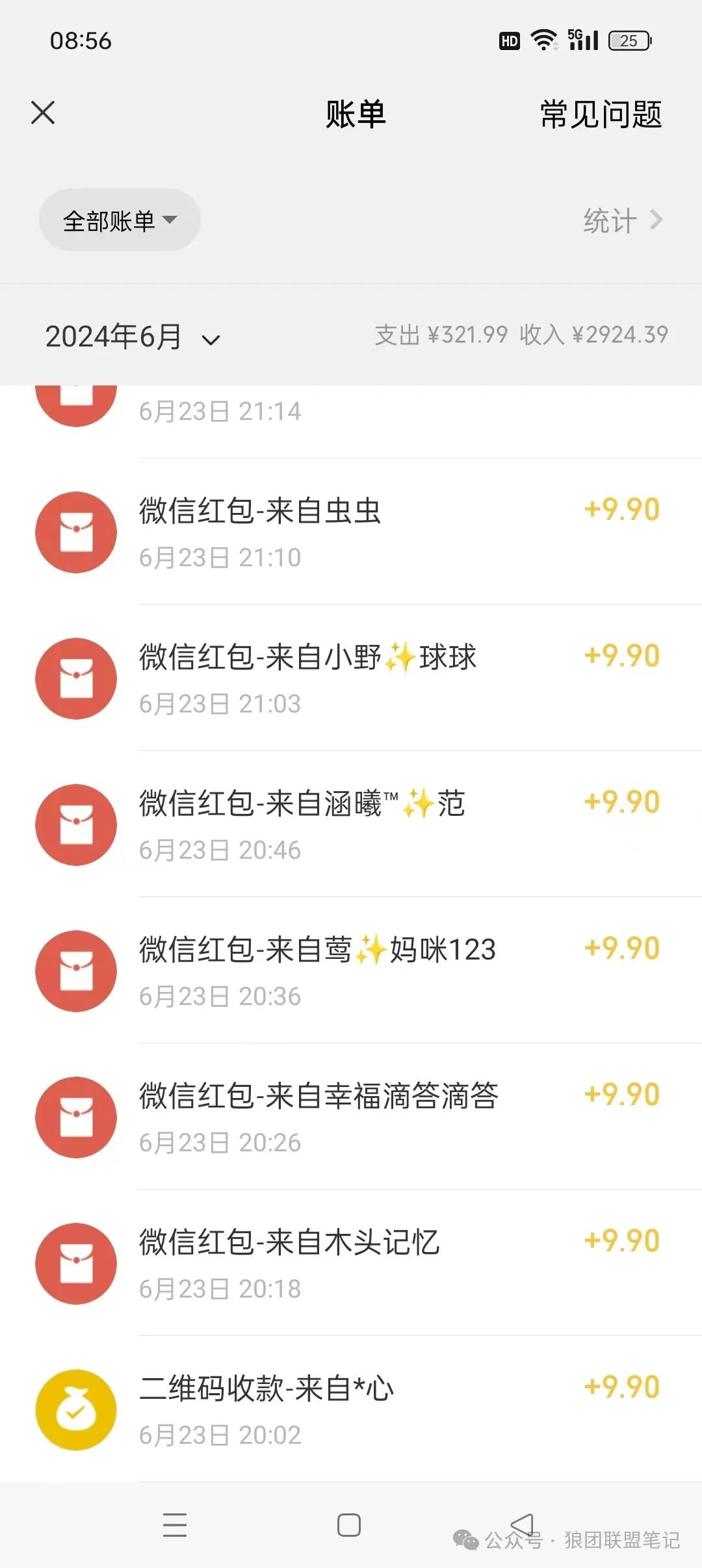Image resolution: width=702 pixels, height=1568 pixels.
Task: Tap the red envelope icon beside 幸福滴答滴答
Action: (75, 1117)
